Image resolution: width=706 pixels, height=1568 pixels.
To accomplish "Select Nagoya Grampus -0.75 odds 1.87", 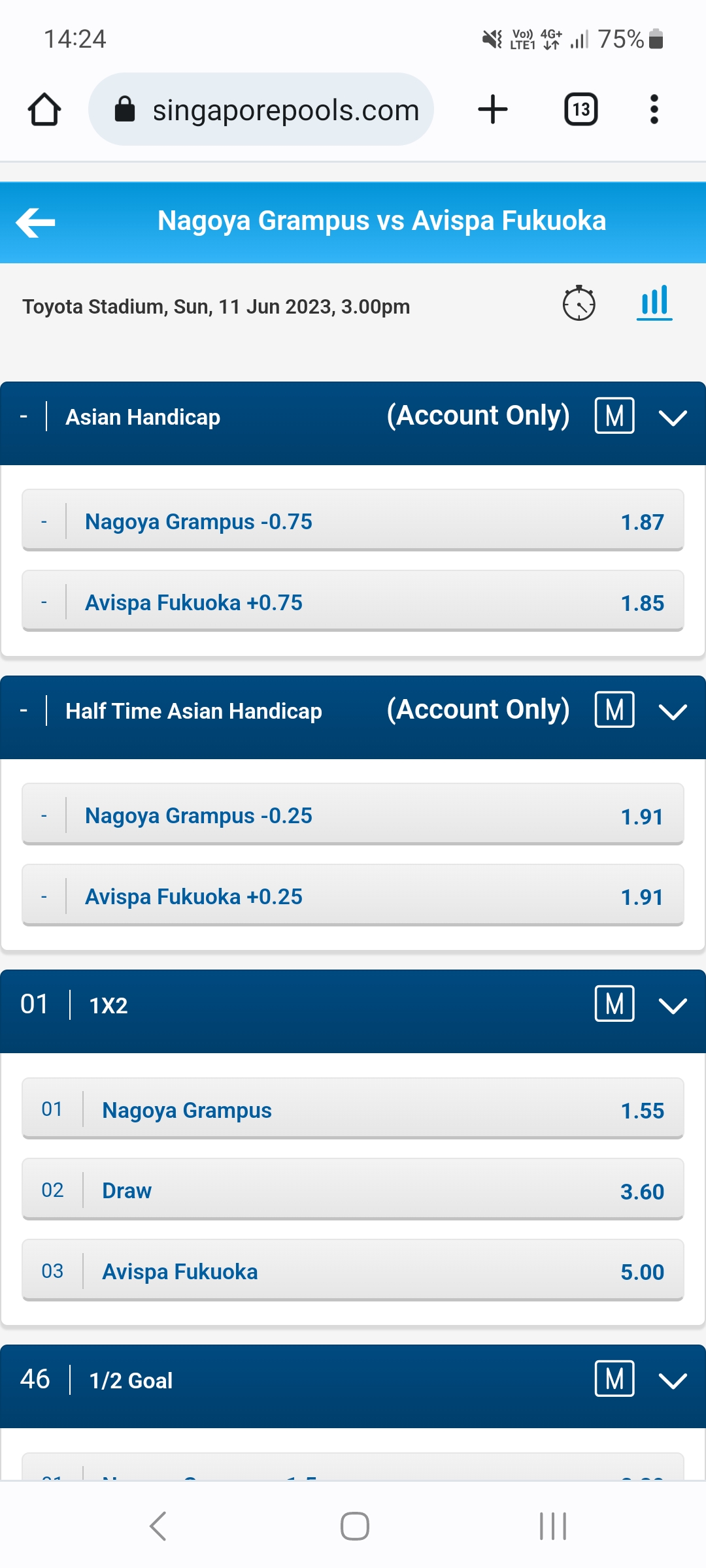I will click(353, 521).
